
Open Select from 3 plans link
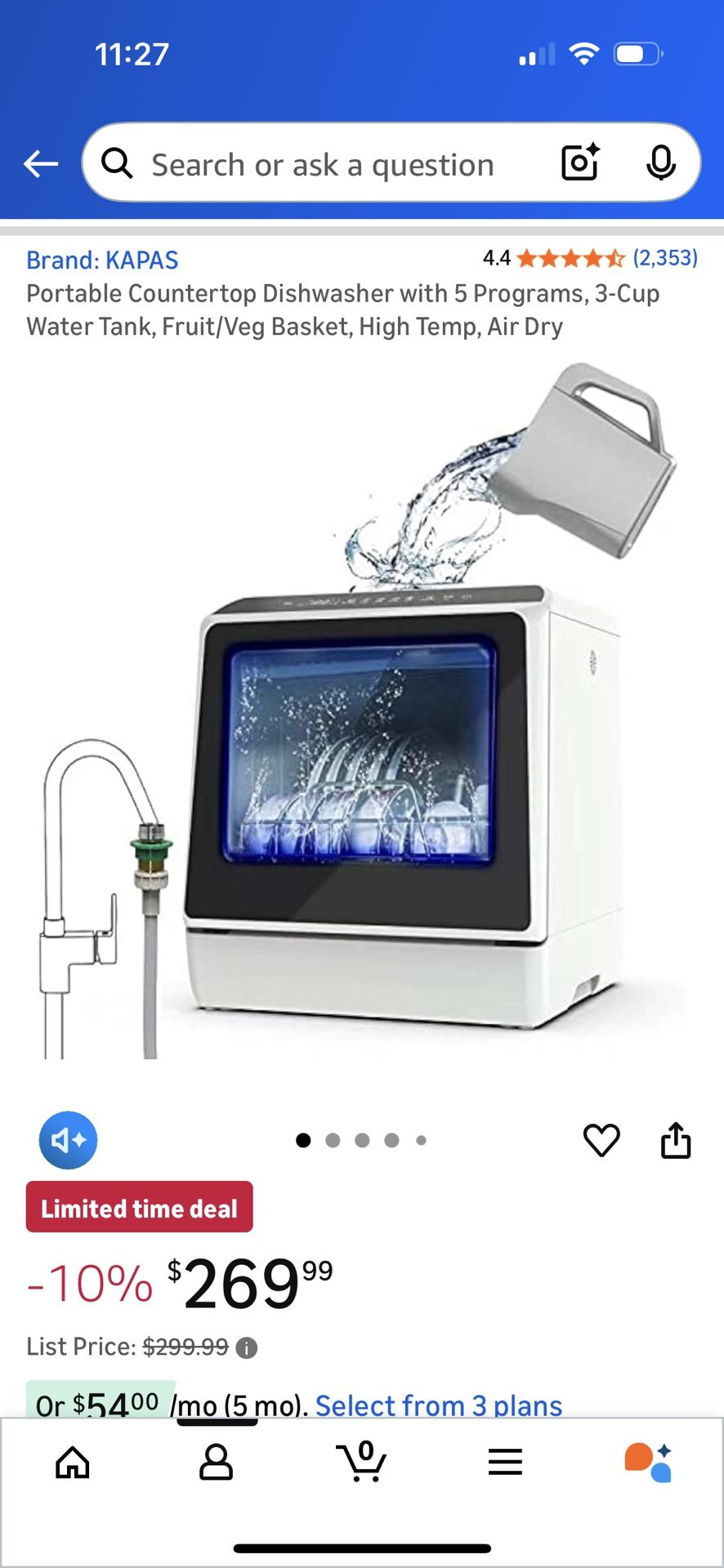pyautogui.click(x=439, y=1405)
